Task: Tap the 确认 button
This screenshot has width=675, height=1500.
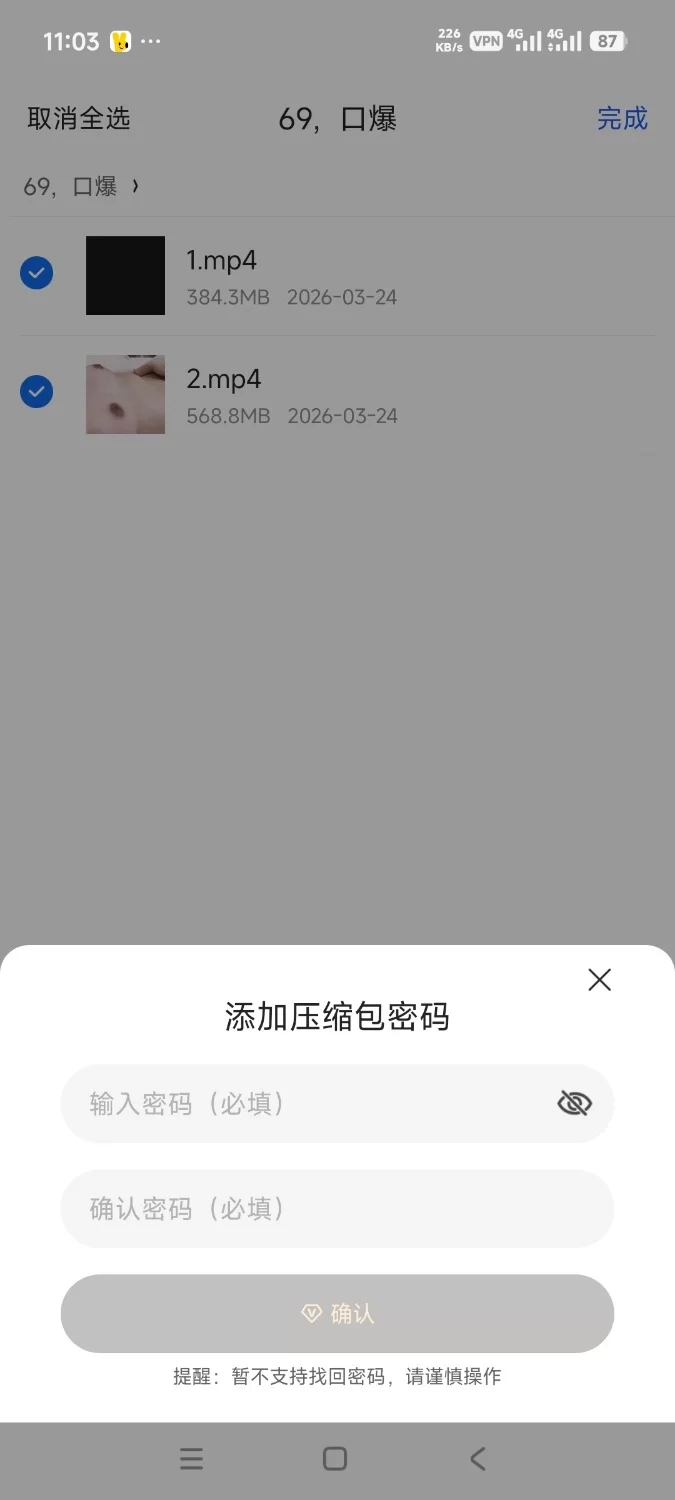Action: (337, 1313)
